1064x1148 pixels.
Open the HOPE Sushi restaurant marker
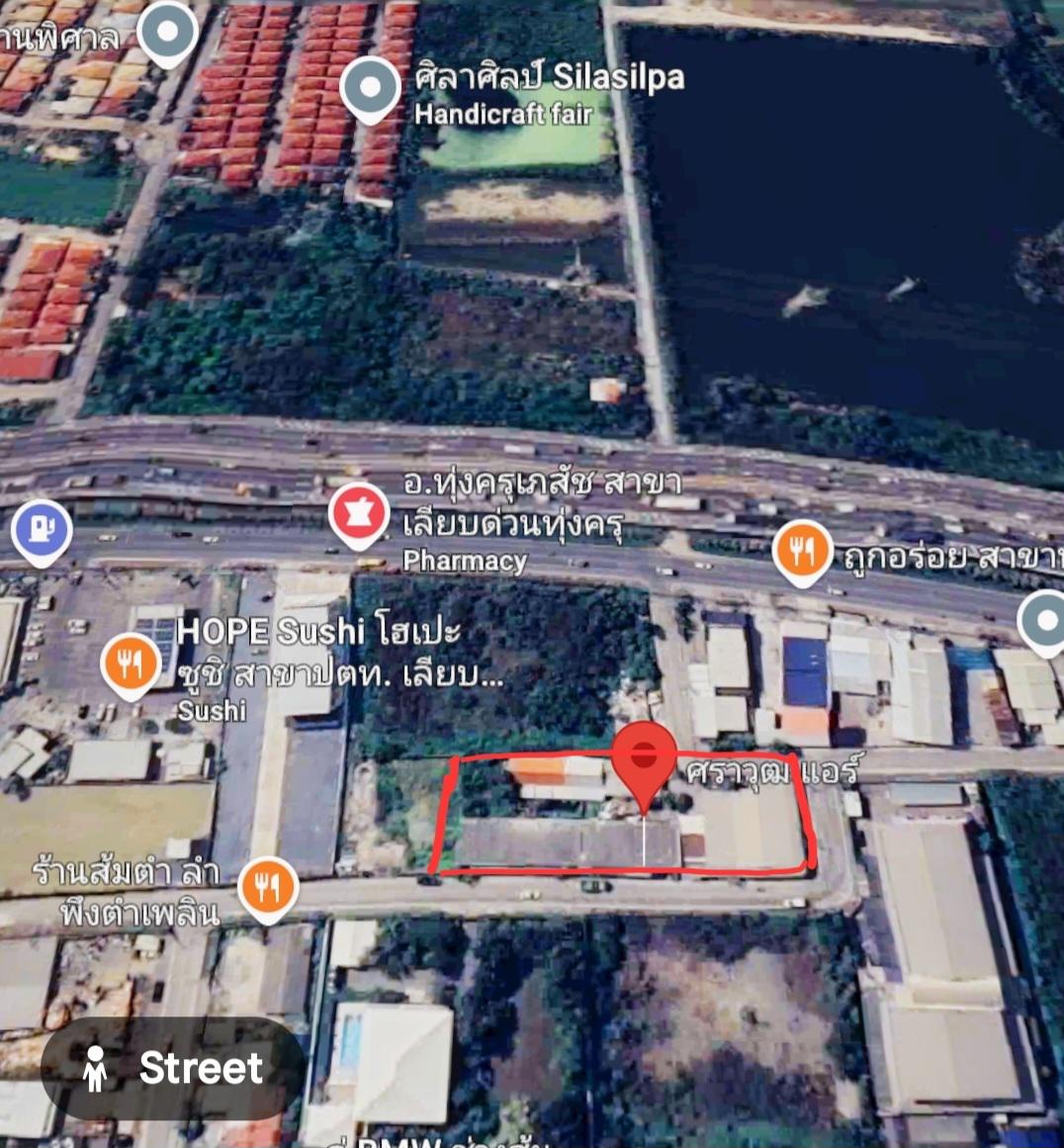coord(131,664)
